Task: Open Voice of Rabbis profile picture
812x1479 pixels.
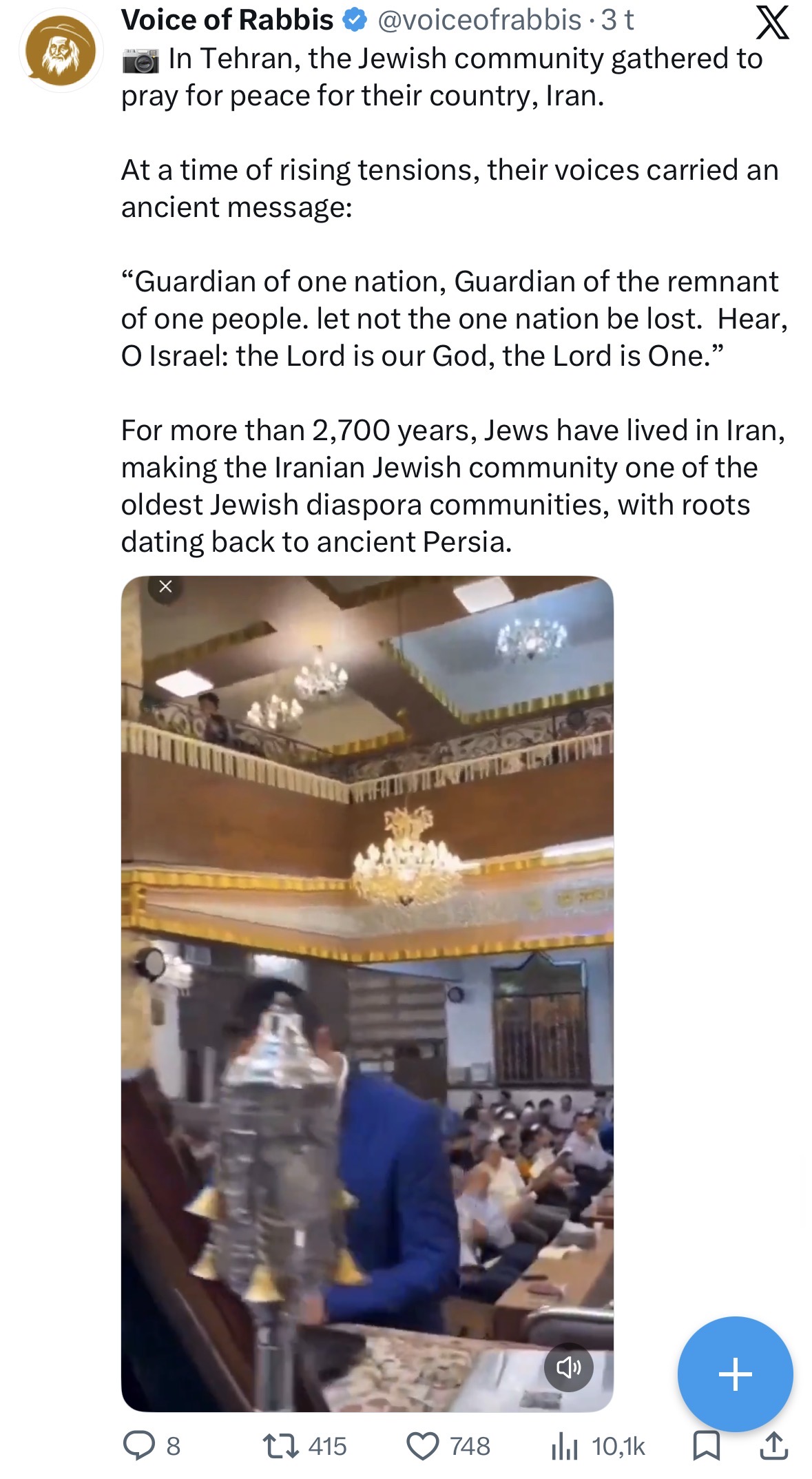Action: click(61, 51)
